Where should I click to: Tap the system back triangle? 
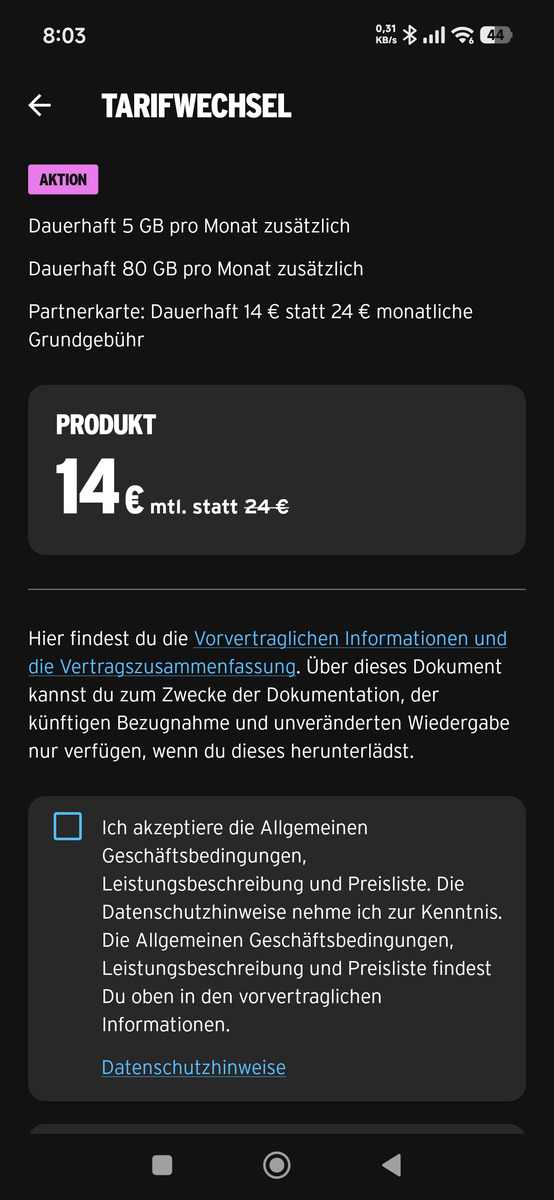click(391, 1164)
